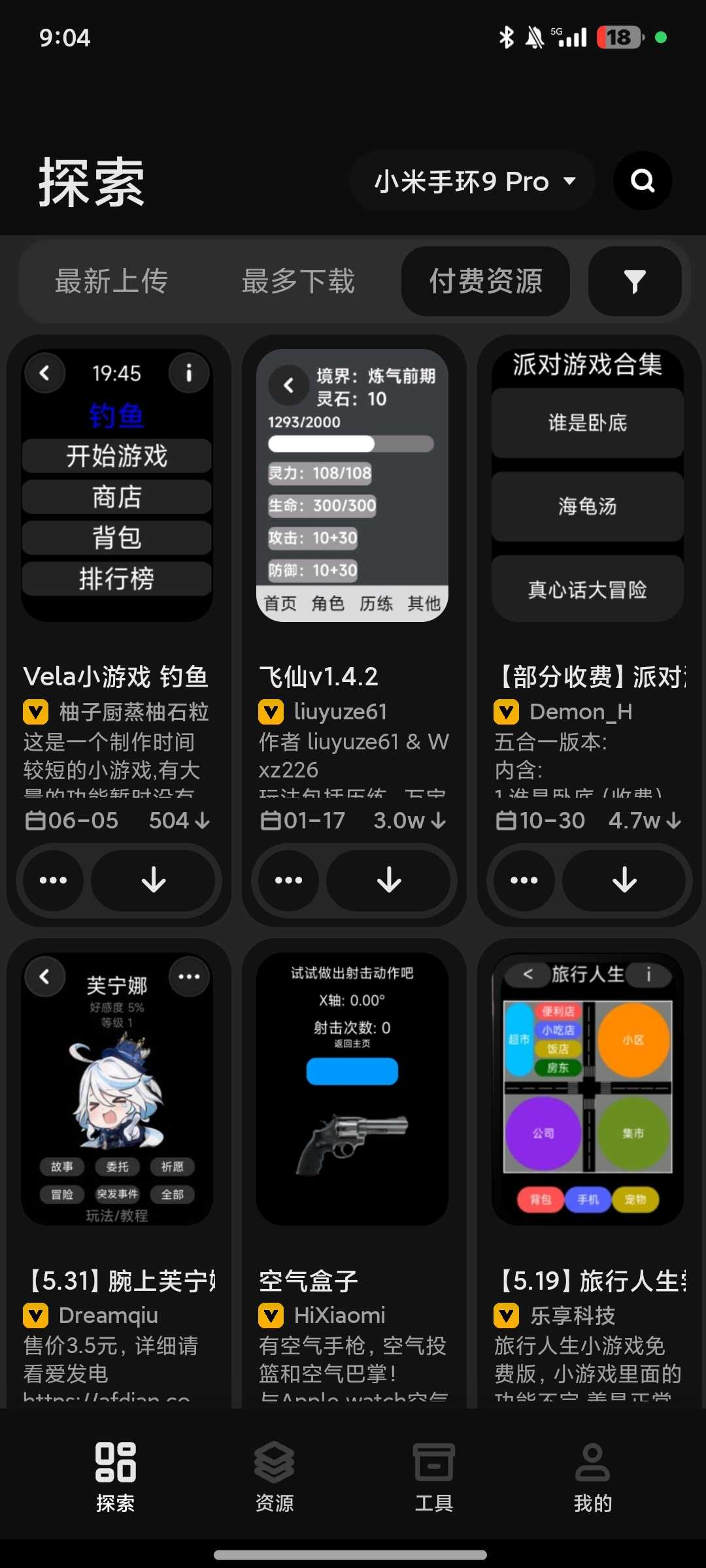The width and height of the screenshot is (706, 1568).
Task: Download the 派对游戏合集 resource
Action: coord(624,880)
